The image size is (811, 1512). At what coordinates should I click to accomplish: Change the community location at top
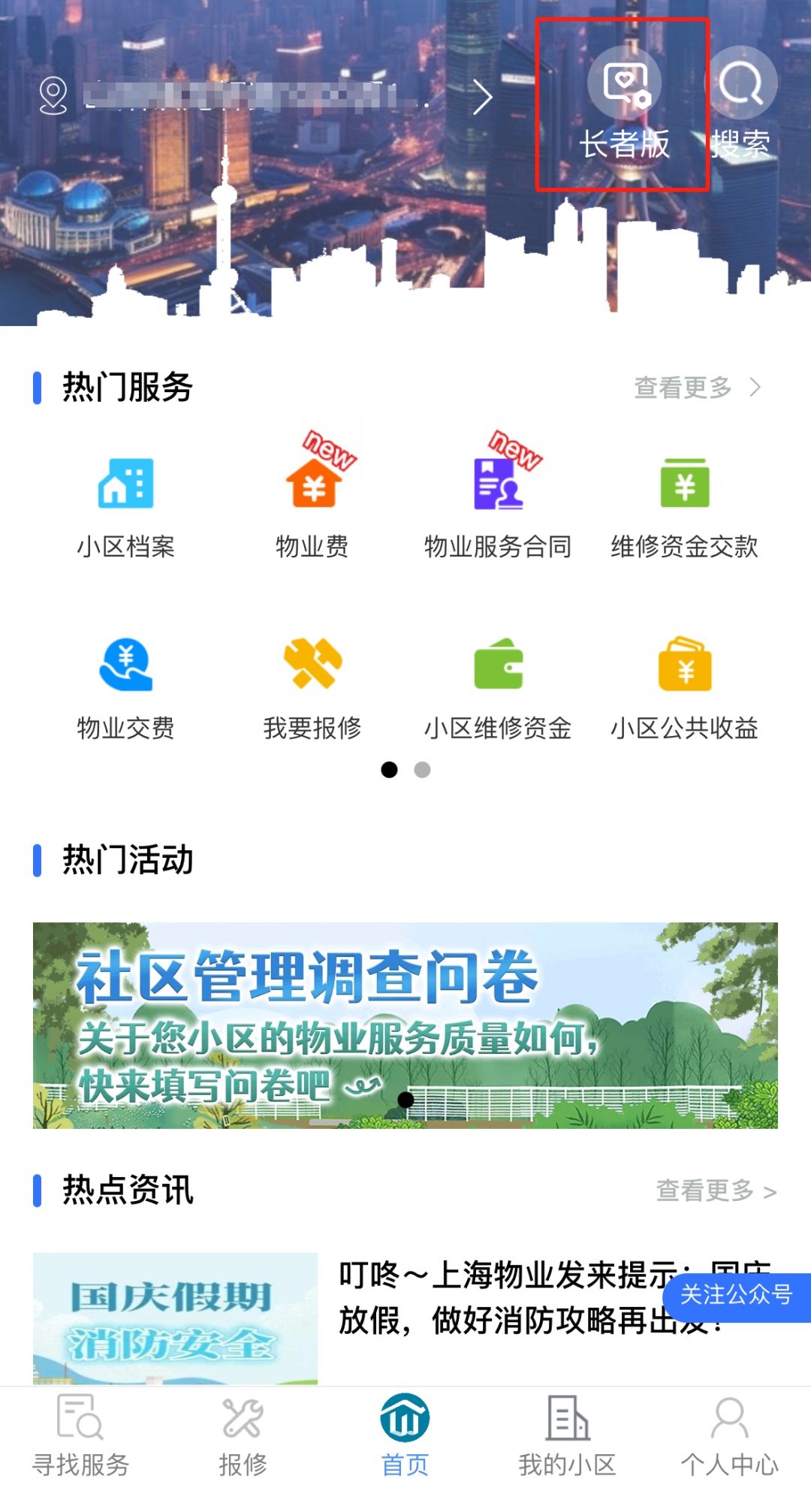(x=263, y=97)
